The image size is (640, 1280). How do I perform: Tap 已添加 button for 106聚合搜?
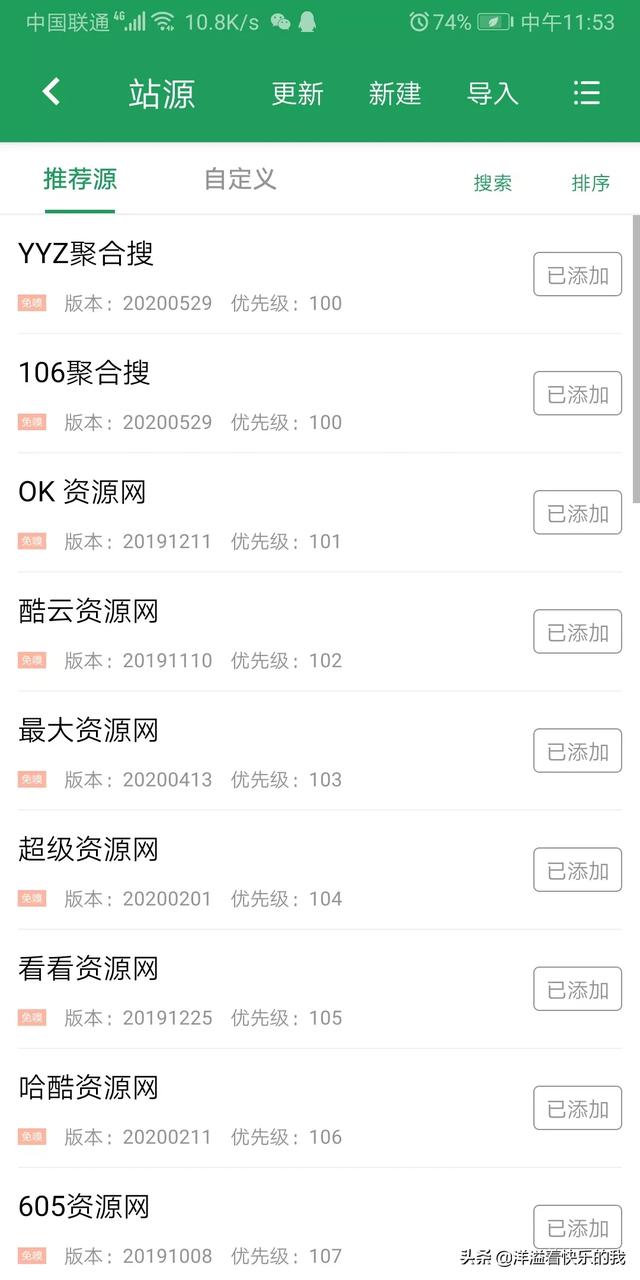click(x=577, y=394)
